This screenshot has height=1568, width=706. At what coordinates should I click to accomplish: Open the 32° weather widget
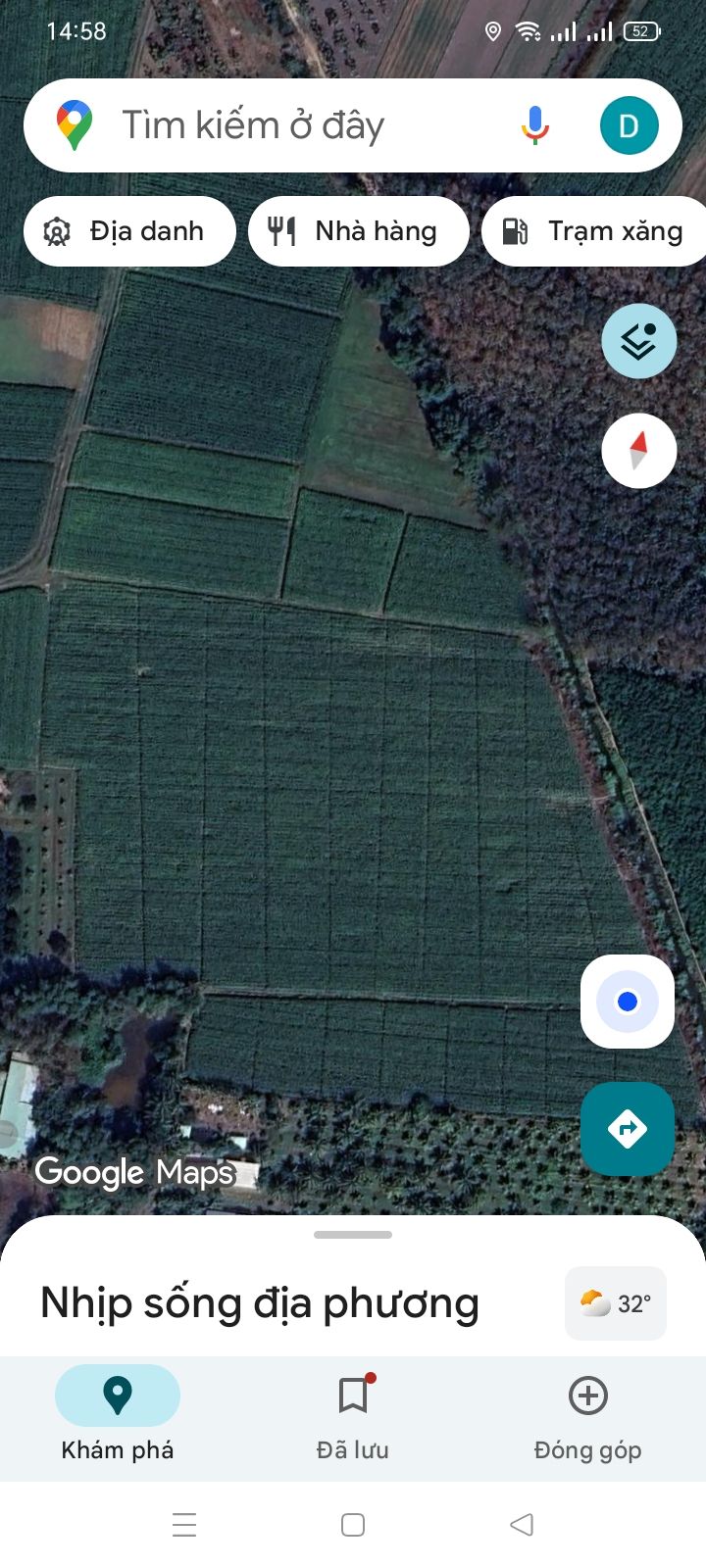point(616,1303)
